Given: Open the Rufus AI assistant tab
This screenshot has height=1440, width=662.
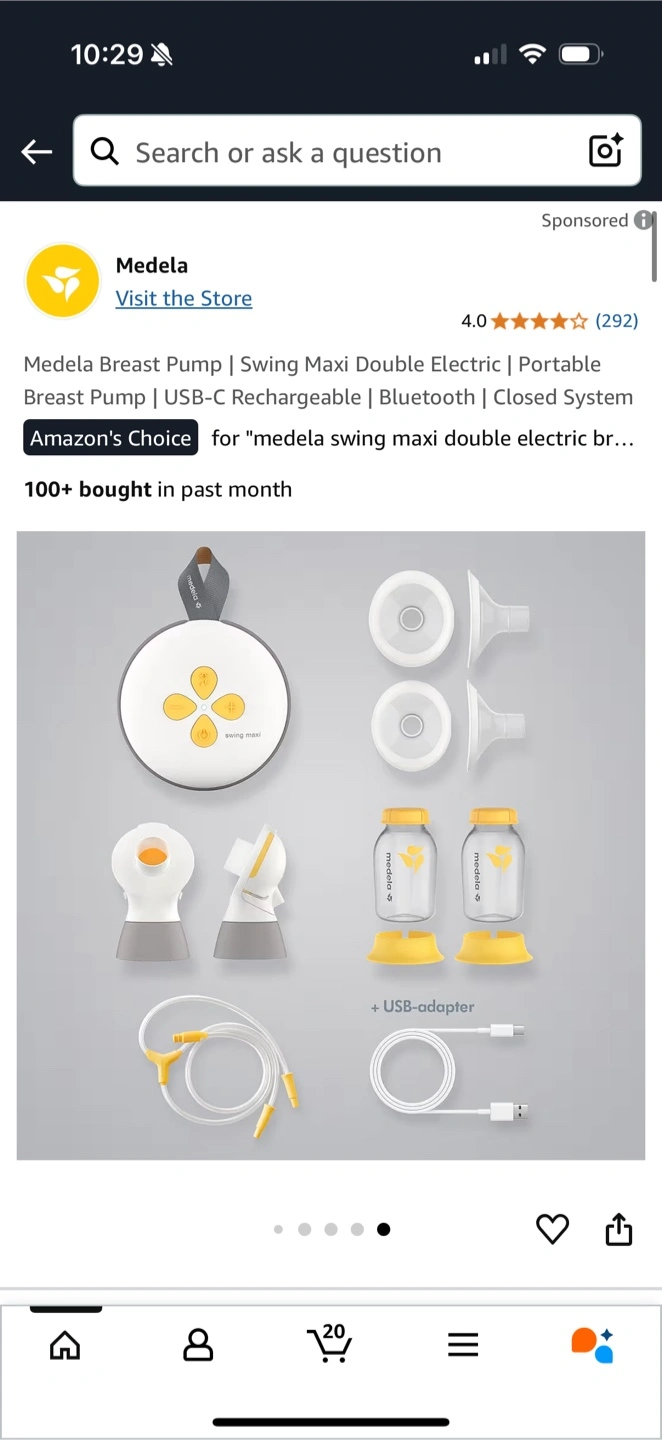Looking at the screenshot, I should (593, 1345).
